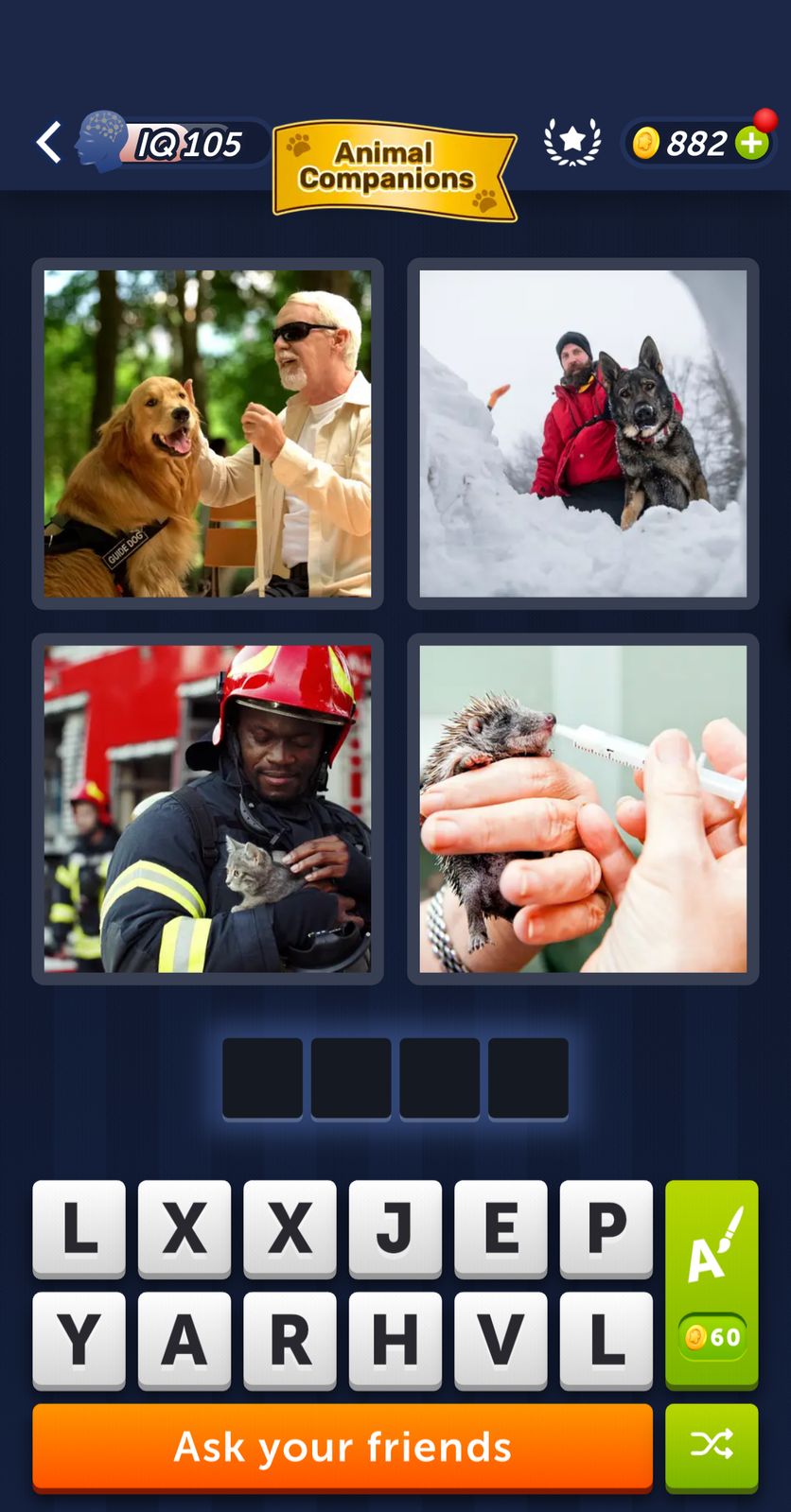Shuffle the letter tiles
Screen dimensions: 791x1512
pos(712,1446)
